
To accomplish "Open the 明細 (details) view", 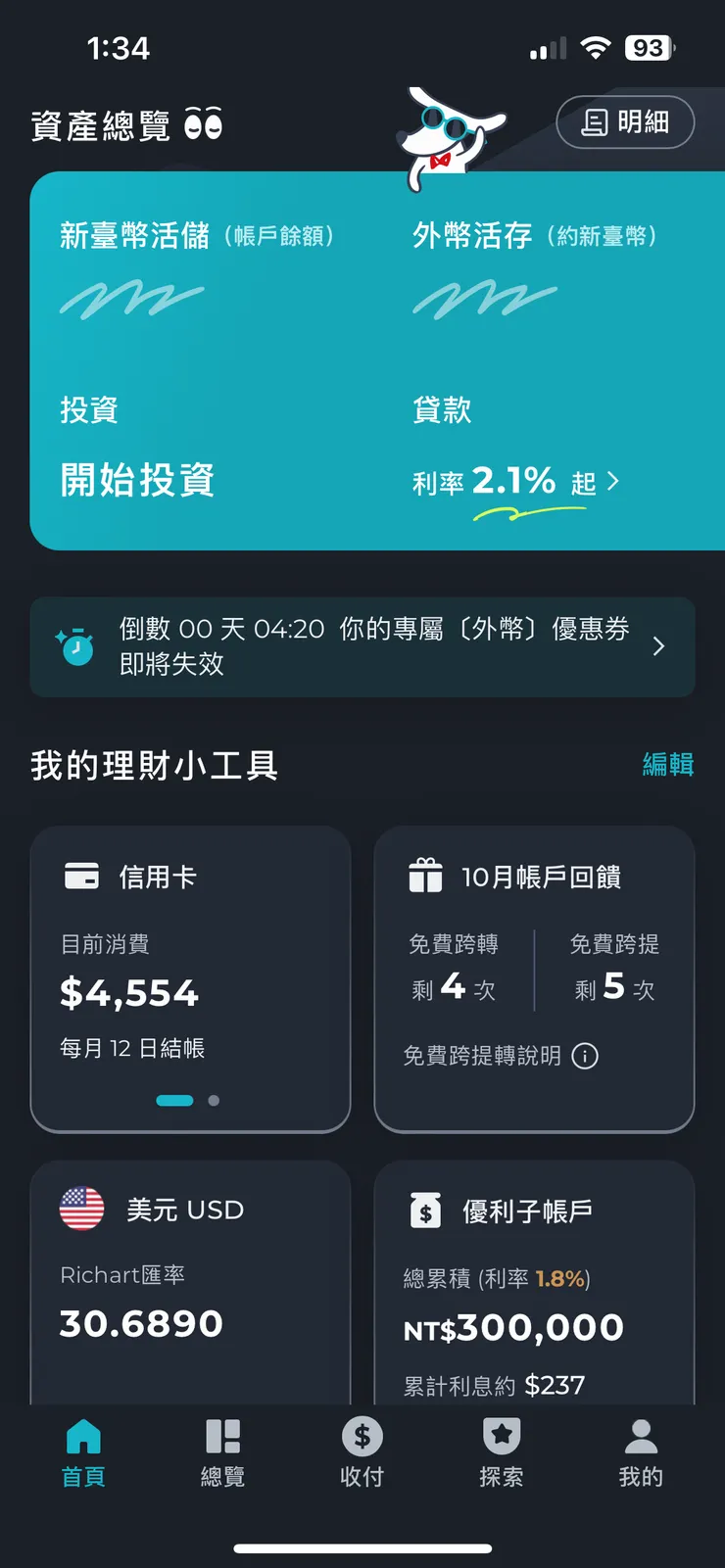I will pos(624,122).
